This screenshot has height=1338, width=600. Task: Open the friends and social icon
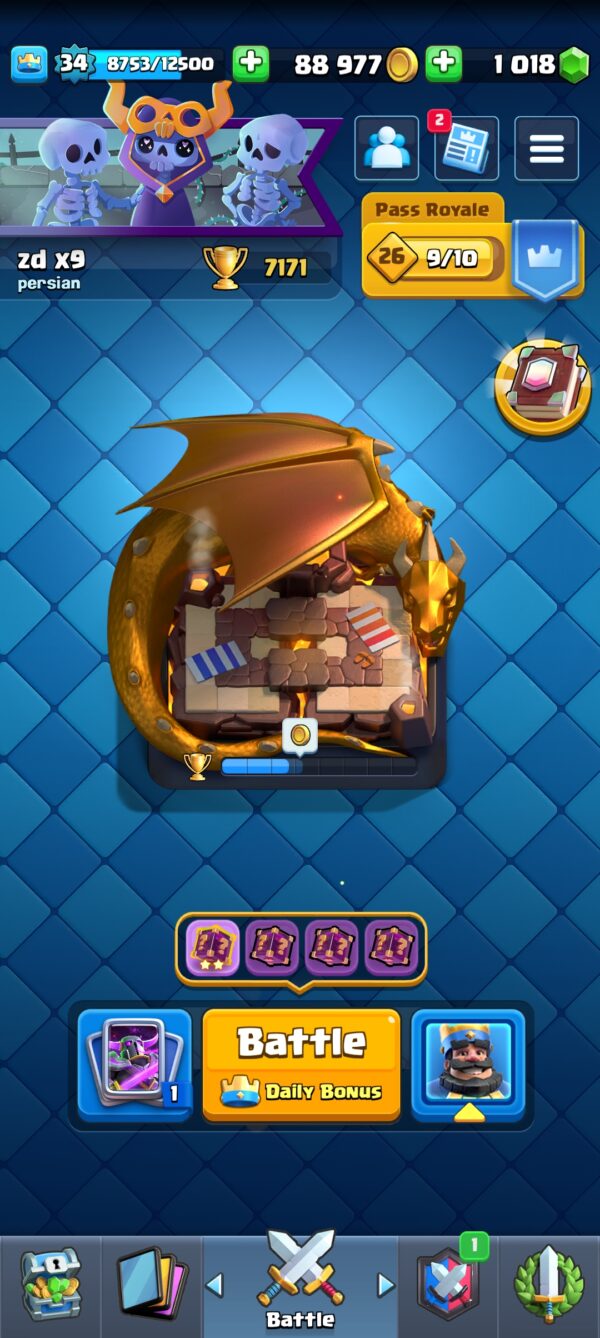pos(387,148)
